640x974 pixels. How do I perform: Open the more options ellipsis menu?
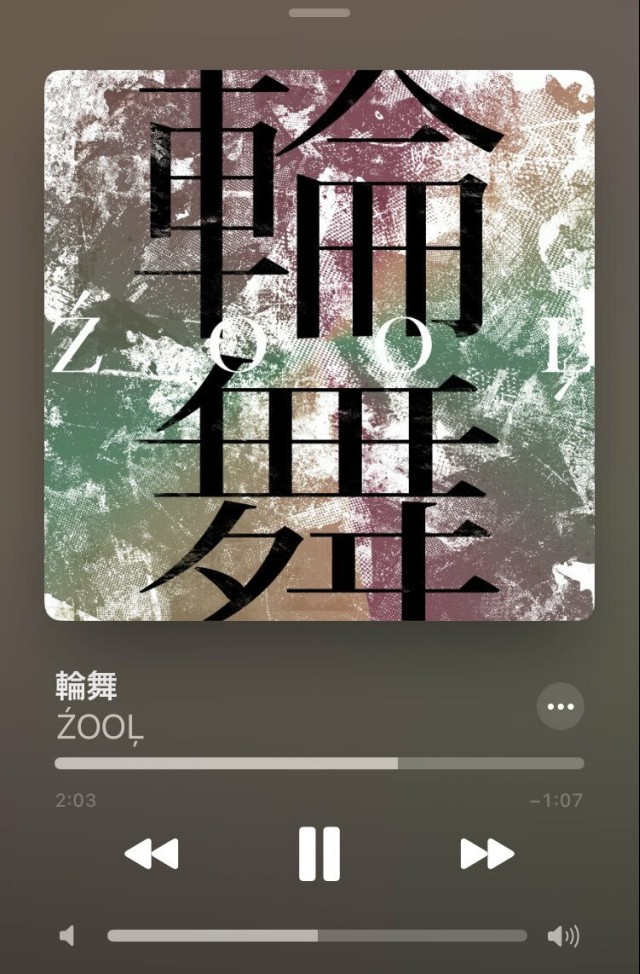561,707
